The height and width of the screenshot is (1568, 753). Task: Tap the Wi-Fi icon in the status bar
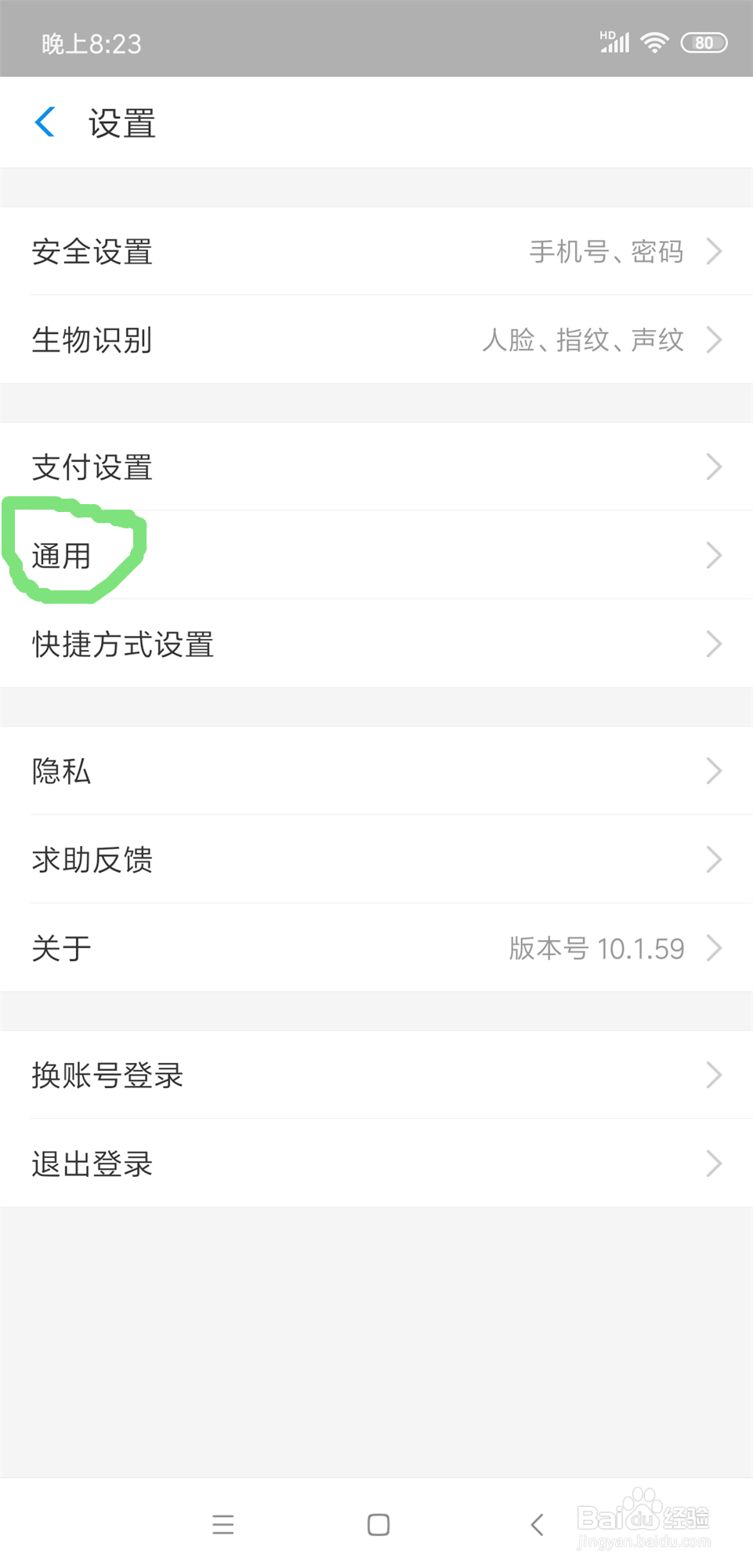click(x=655, y=42)
